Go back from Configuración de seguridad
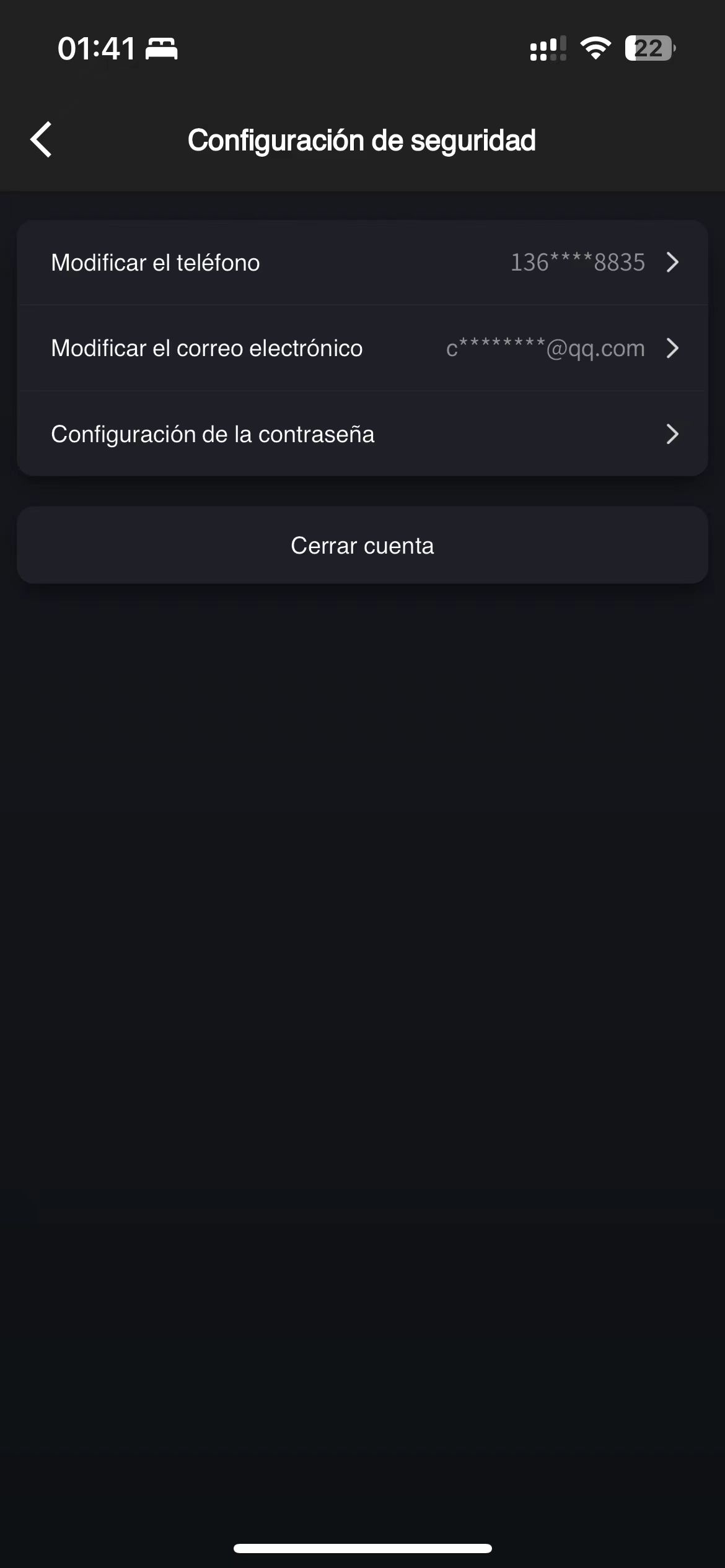Viewport: 725px width, 1568px height. point(41,140)
